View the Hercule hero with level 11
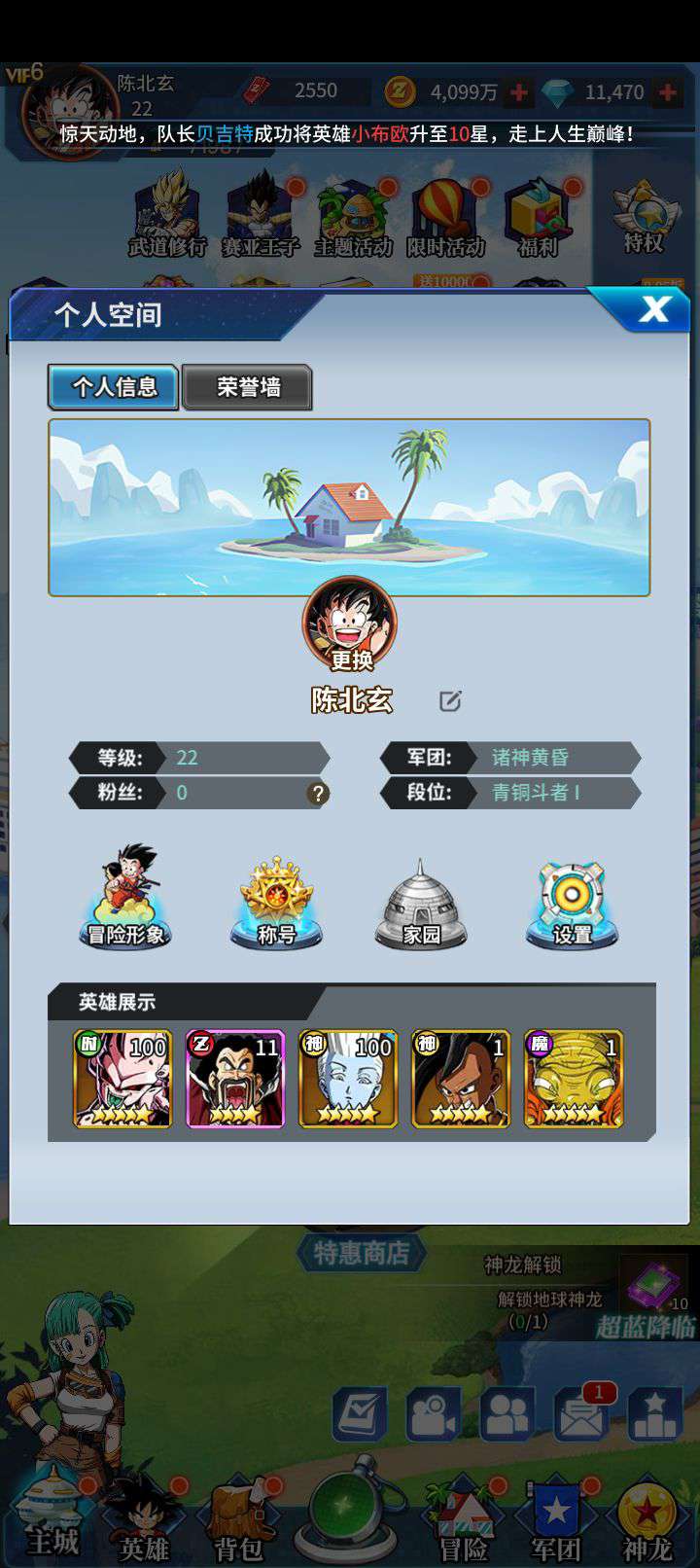Image resolution: width=700 pixels, height=1568 pixels. 235,1079
